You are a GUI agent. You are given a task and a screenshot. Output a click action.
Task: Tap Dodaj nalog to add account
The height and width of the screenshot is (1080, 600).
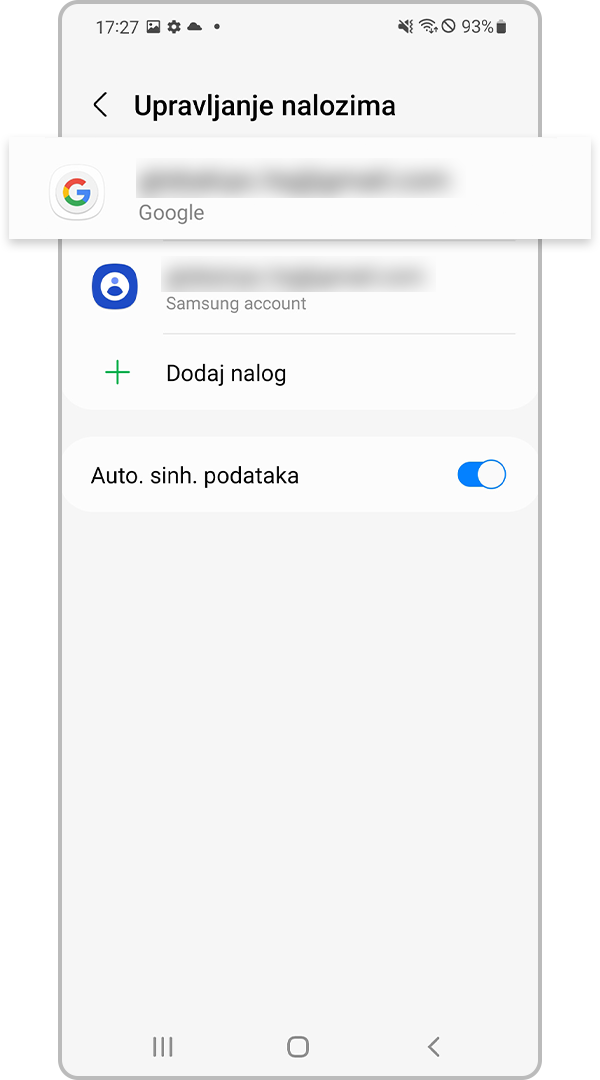coord(226,374)
